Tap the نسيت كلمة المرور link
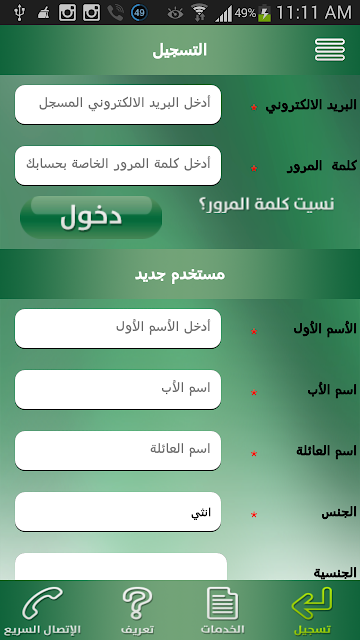Screen dimensions: 360x640 267,204
